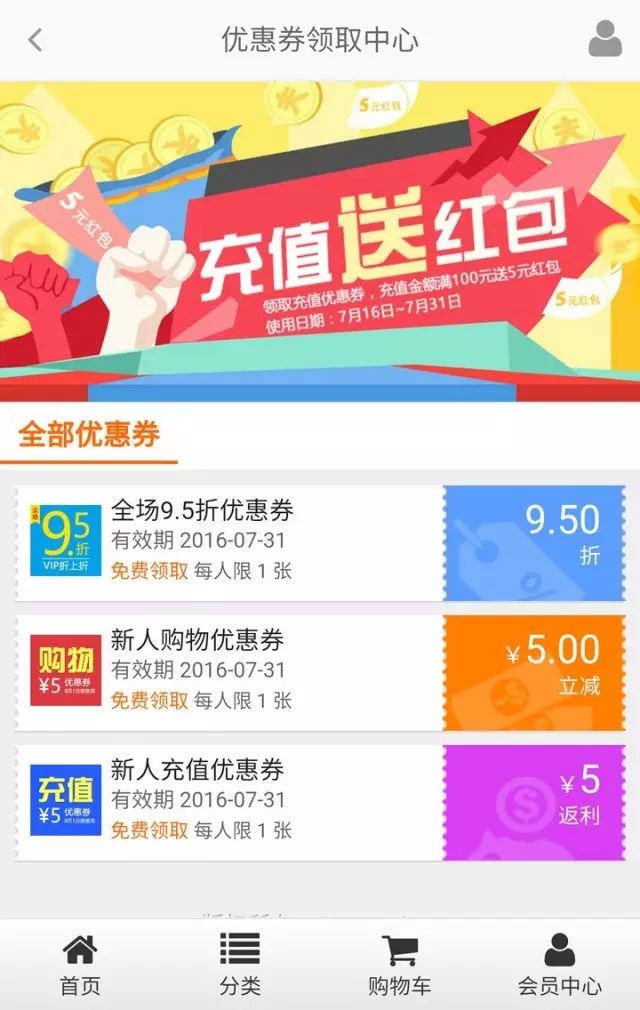Claim the 全场9.5折优惠券 coupon

[x=149, y=570]
